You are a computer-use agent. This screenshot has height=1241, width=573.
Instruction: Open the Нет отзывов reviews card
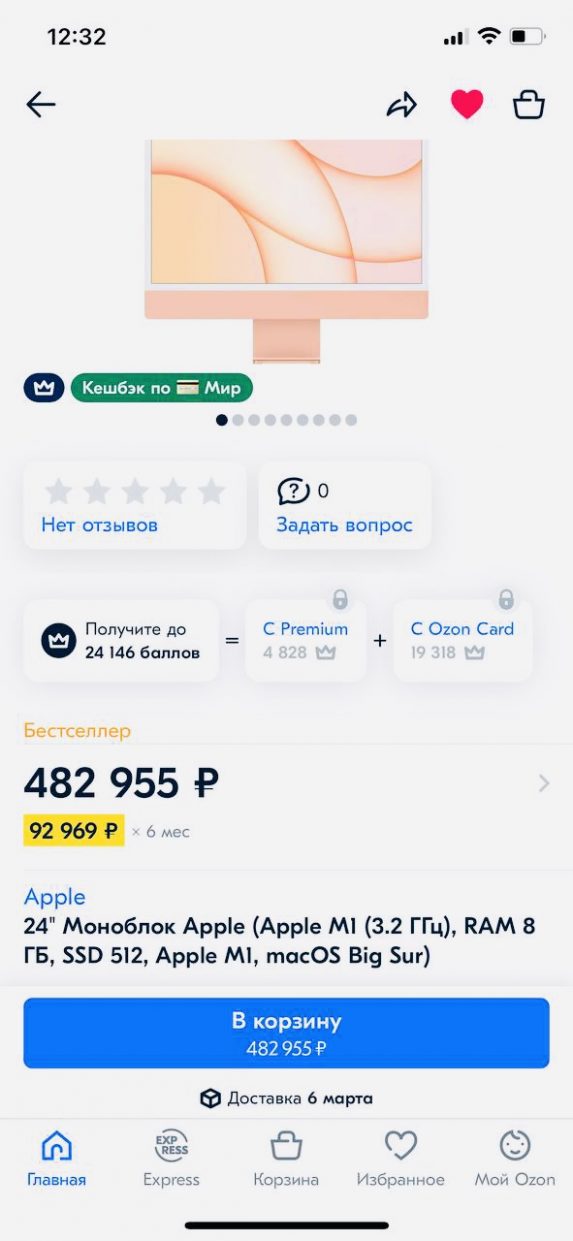click(x=135, y=505)
